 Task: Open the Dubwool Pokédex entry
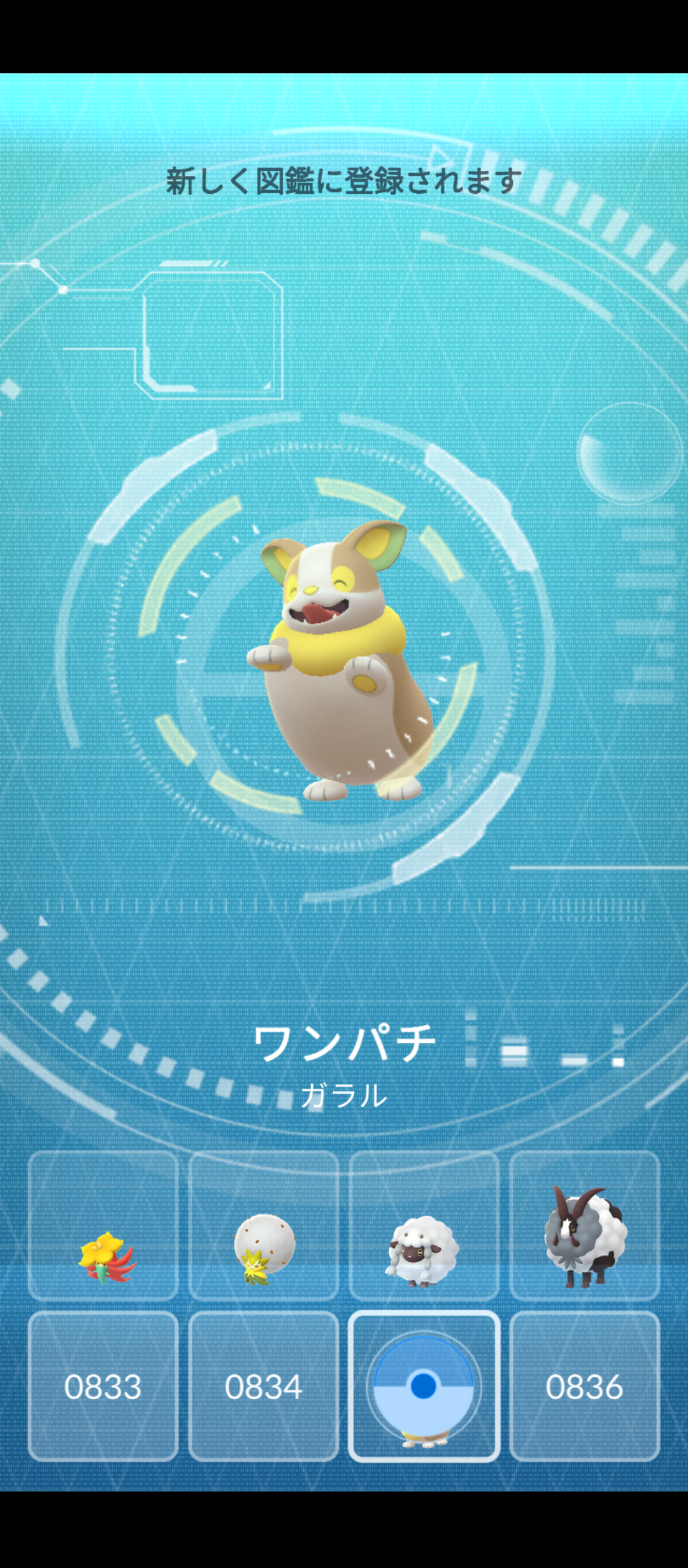pyautogui.click(x=584, y=1225)
